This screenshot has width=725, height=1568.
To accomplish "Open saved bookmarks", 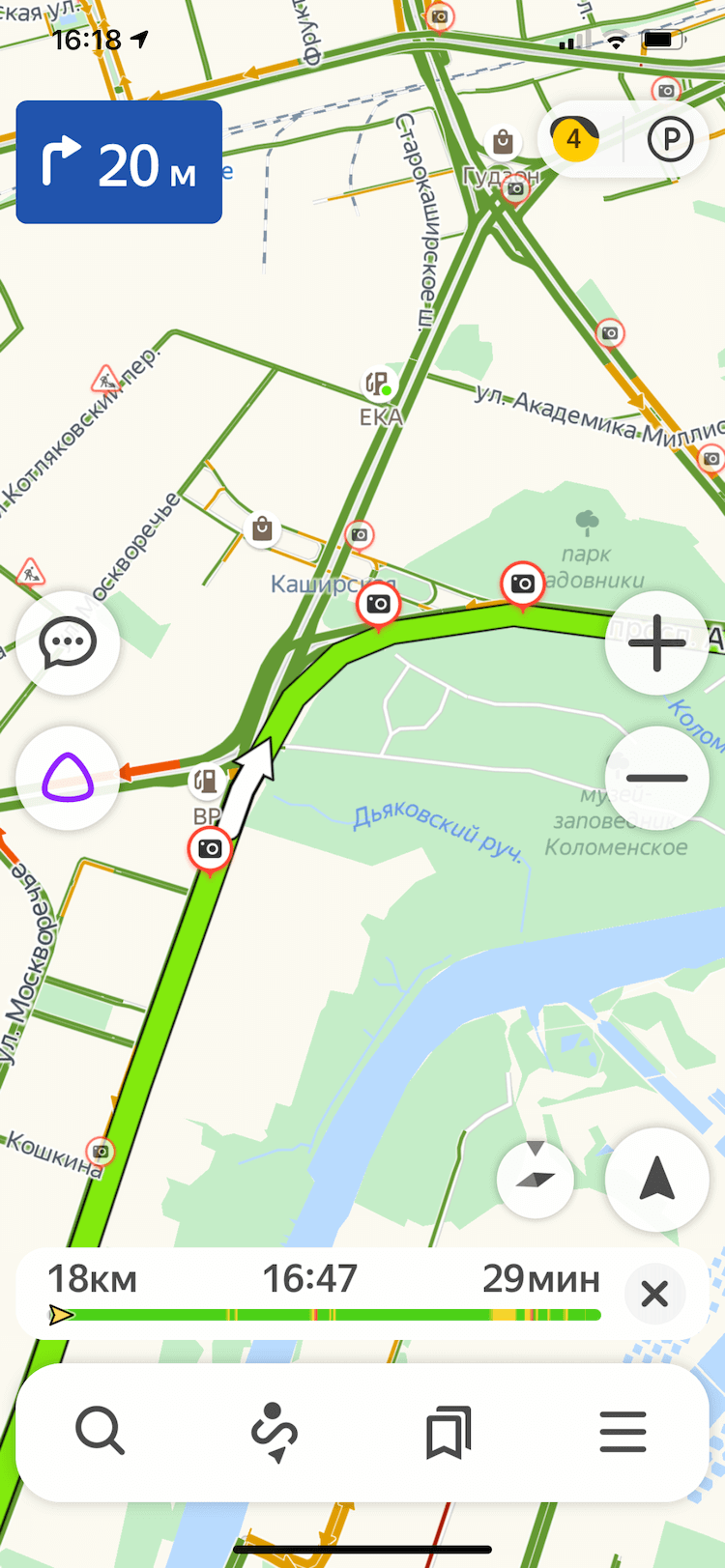I will (x=449, y=1431).
